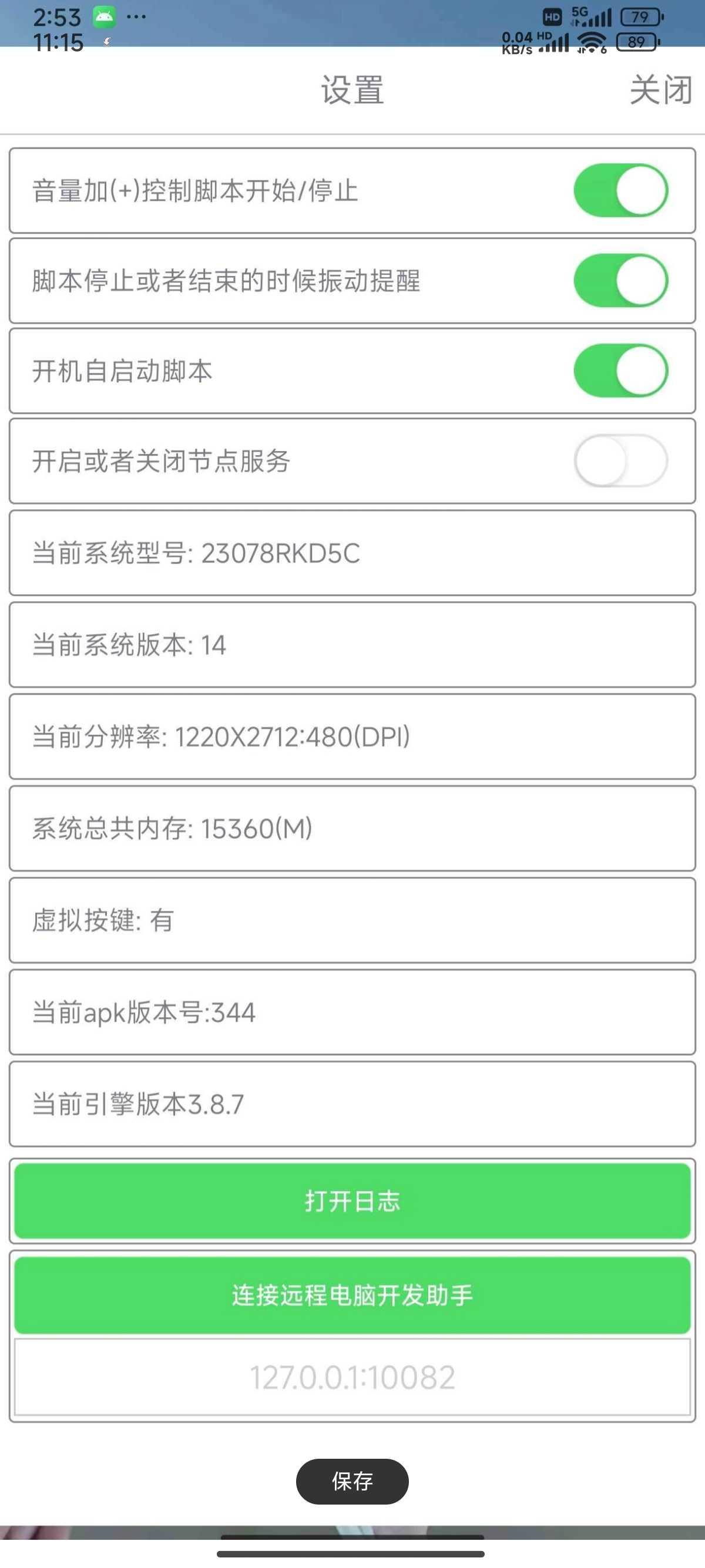Toggle the 音量加(+)控制脚本开始/停止 switch
Viewport: 705px width, 1568px height.
click(x=620, y=190)
